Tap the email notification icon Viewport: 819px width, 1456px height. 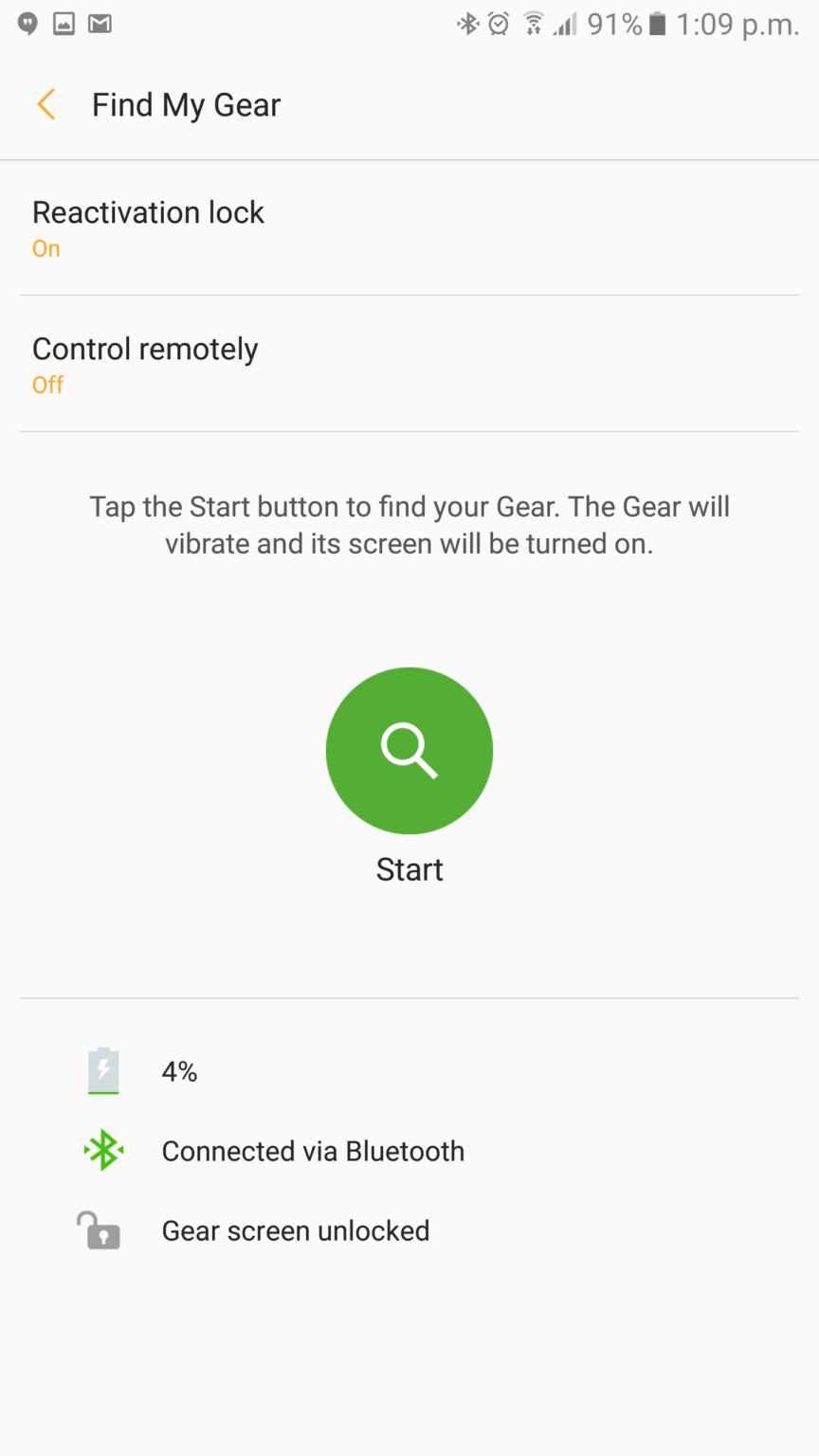(x=99, y=24)
